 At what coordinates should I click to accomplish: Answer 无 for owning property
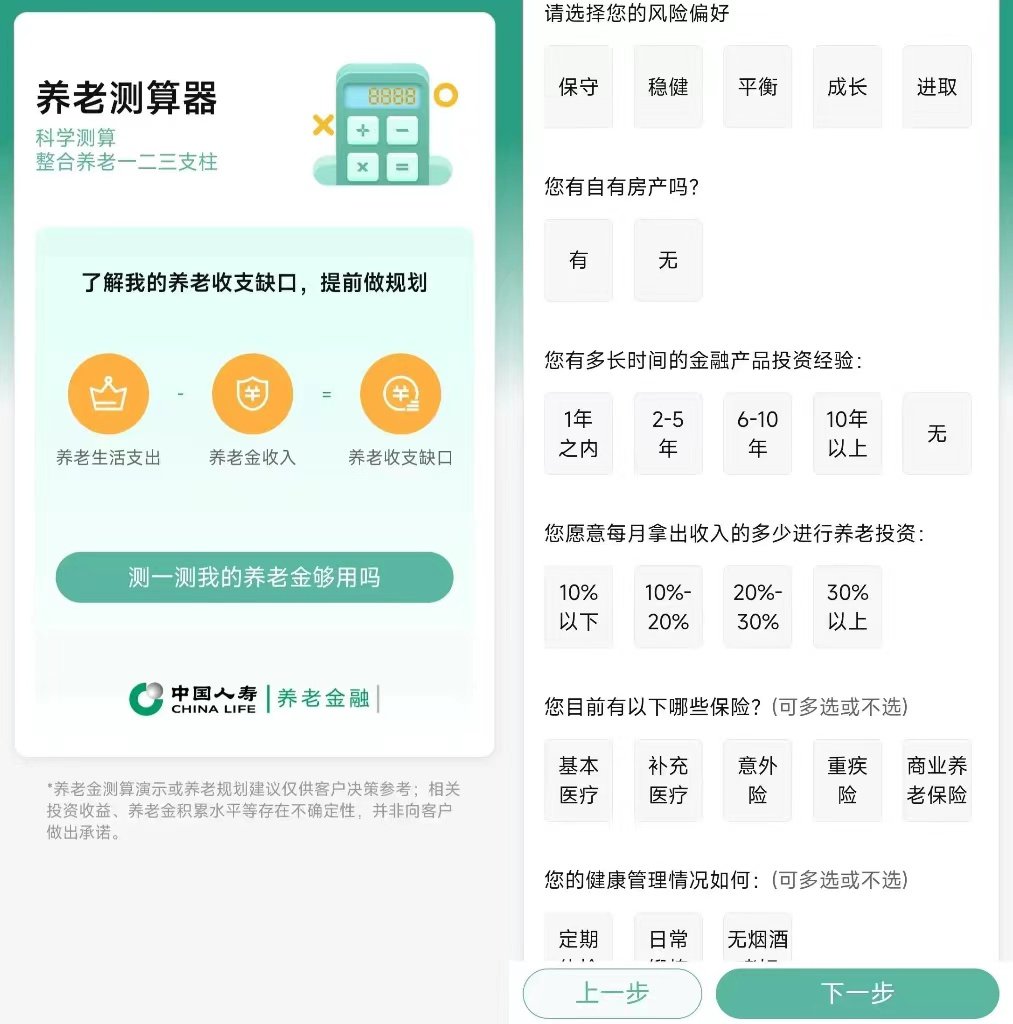coord(668,260)
